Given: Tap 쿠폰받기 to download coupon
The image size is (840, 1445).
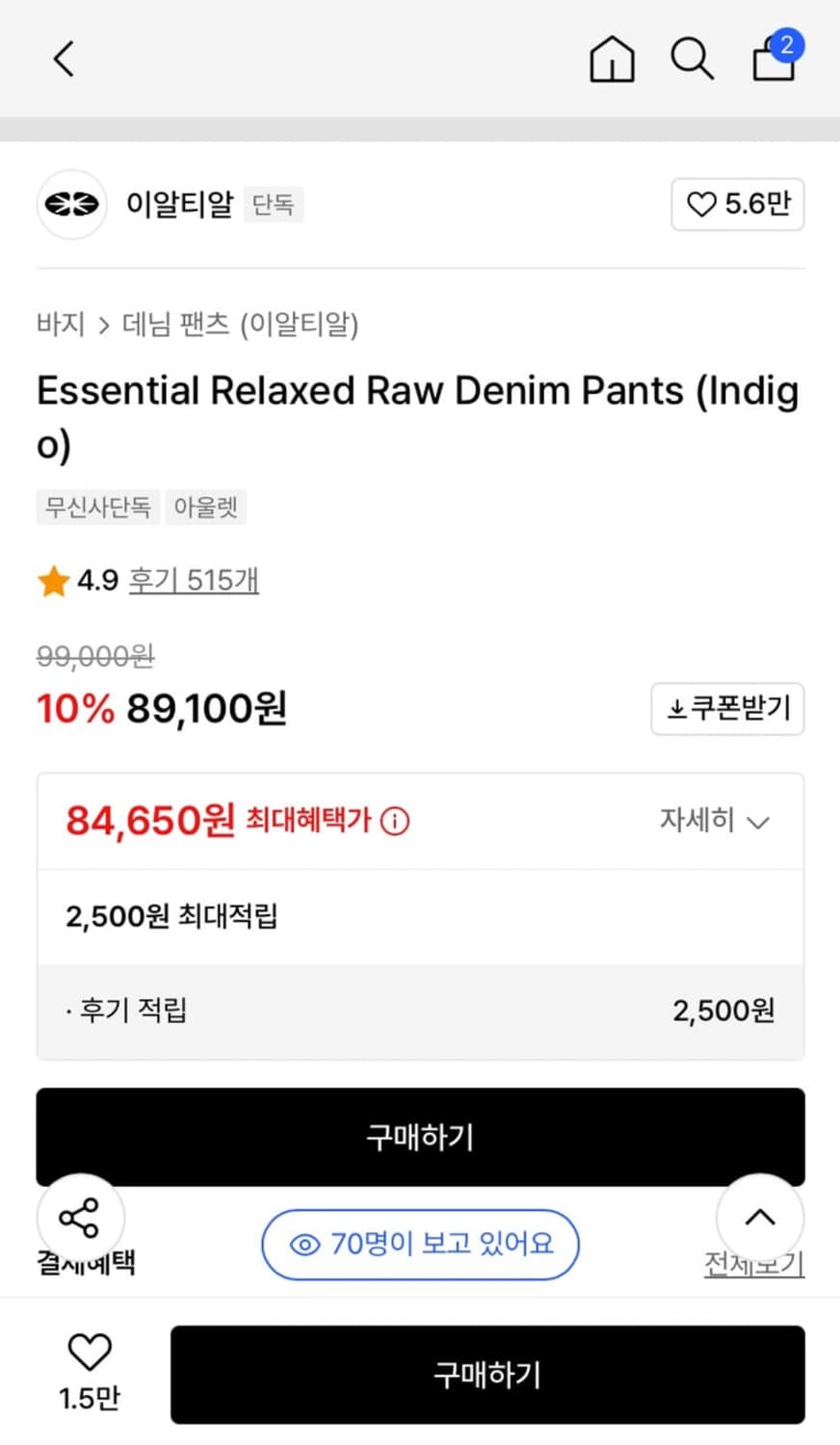Looking at the screenshot, I should coord(728,709).
